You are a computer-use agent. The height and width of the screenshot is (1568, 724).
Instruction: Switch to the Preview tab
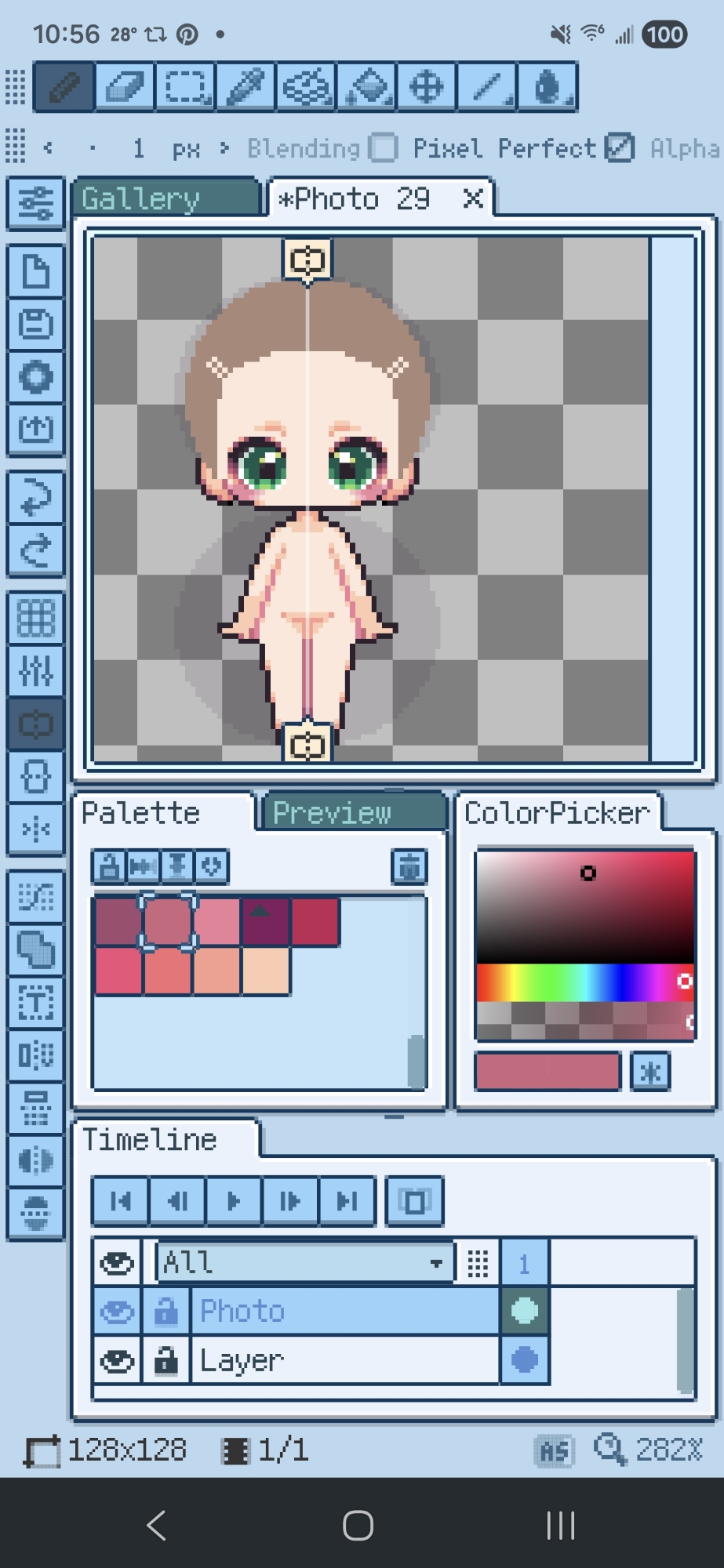pyautogui.click(x=353, y=813)
